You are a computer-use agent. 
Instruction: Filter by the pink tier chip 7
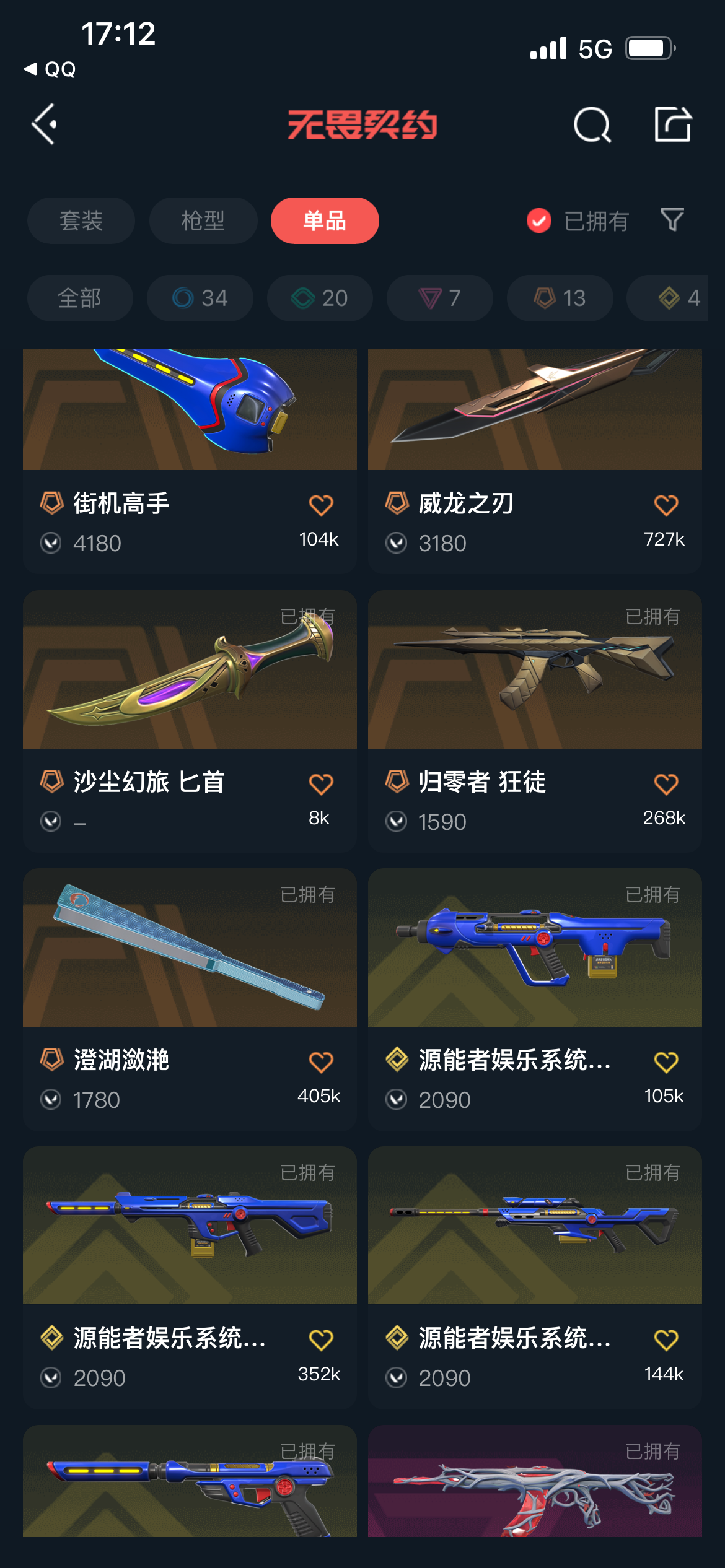coord(440,298)
